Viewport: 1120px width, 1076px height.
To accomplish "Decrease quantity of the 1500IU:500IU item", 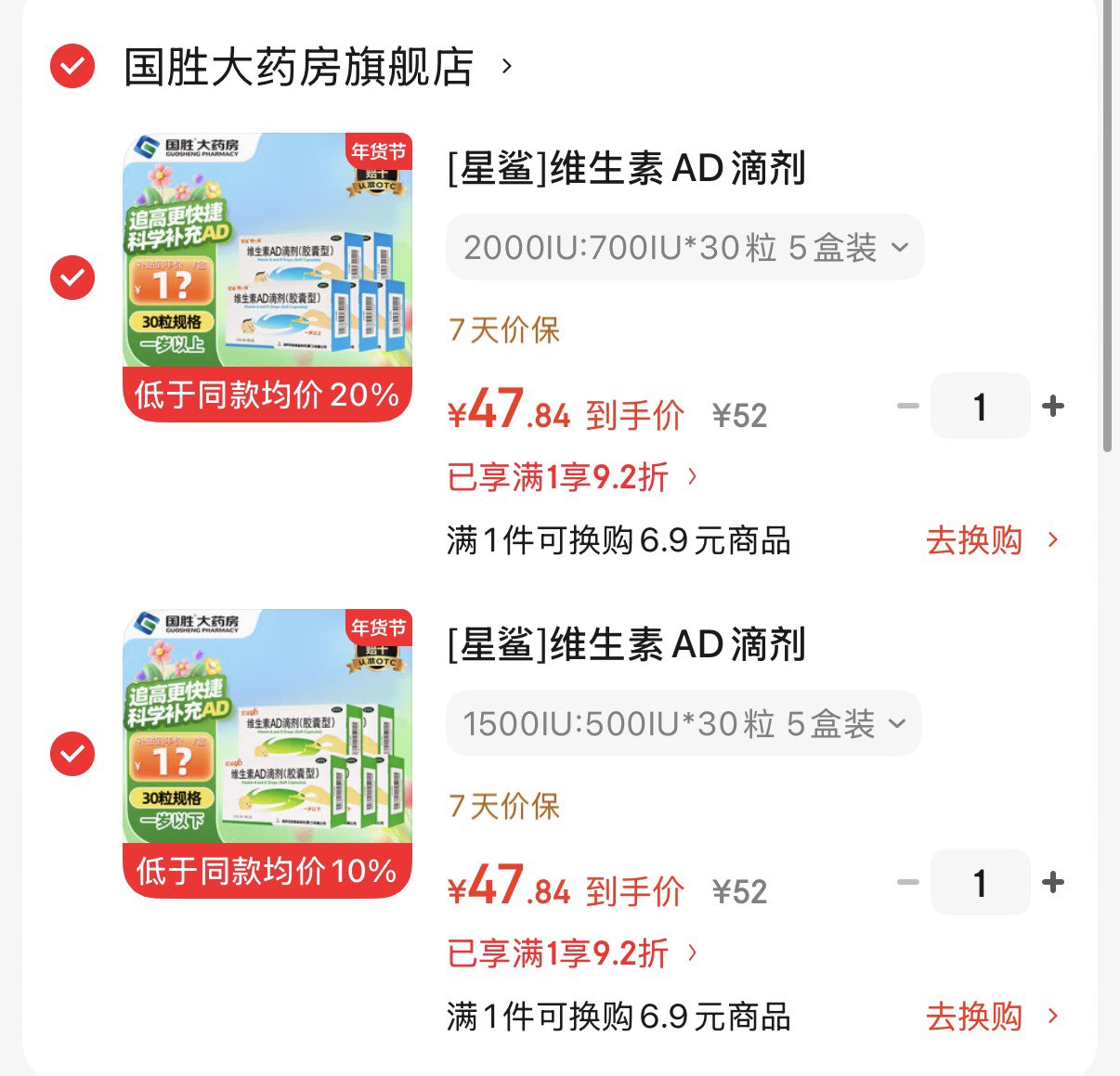I will [908, 882].
